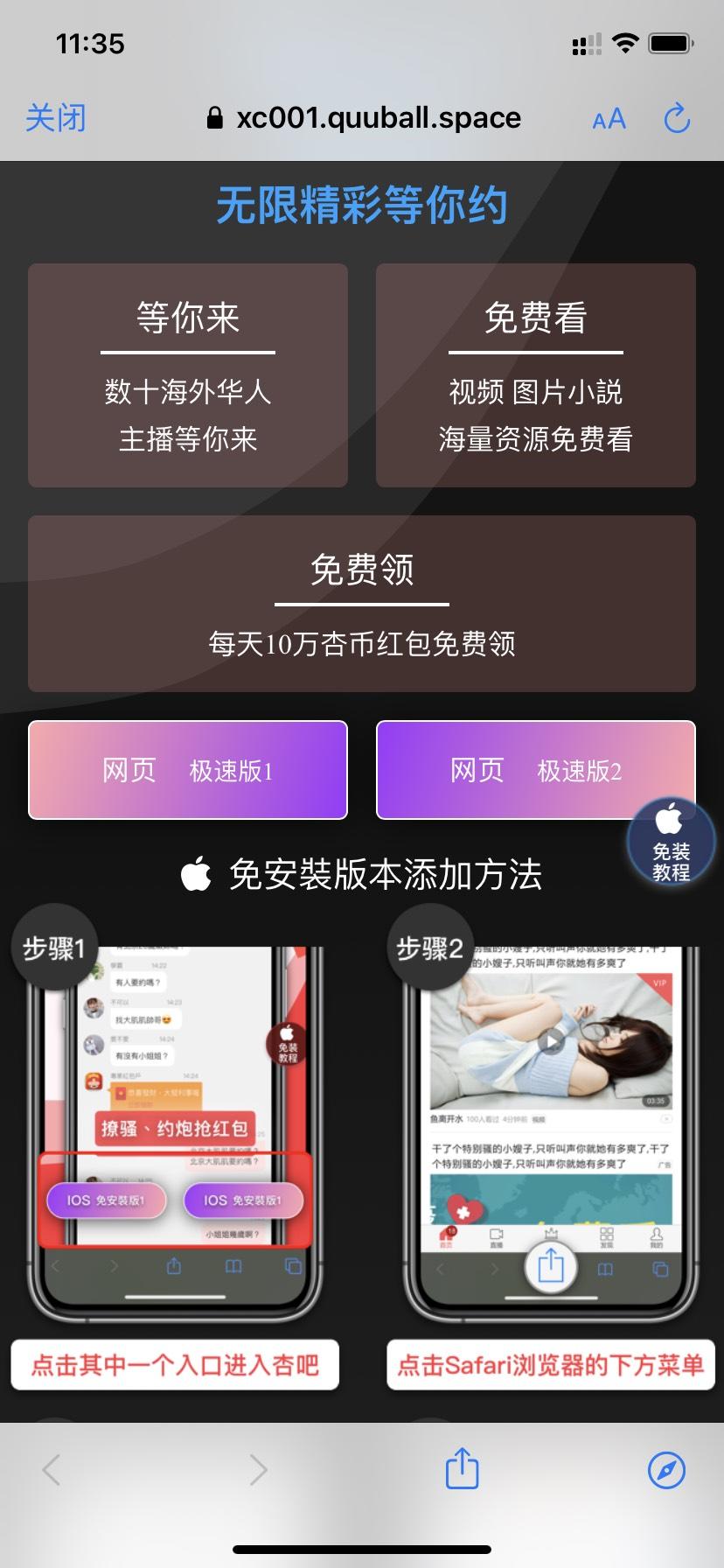The image size is (724, 1568).
Task: Close the in-app browser via 关闭
Action: [56, 118]
